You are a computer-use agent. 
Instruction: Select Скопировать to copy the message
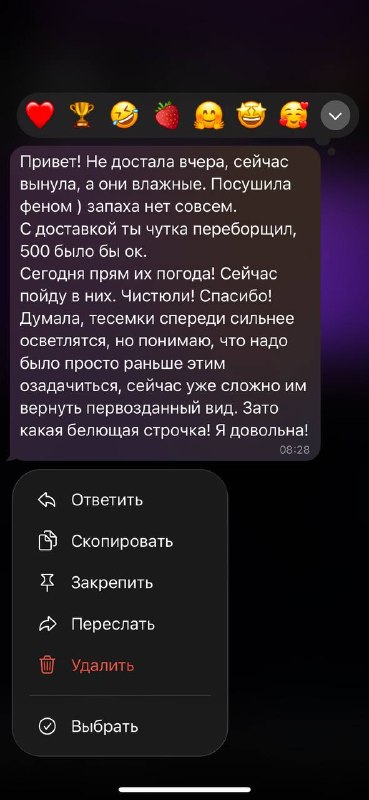coord(120,541)
